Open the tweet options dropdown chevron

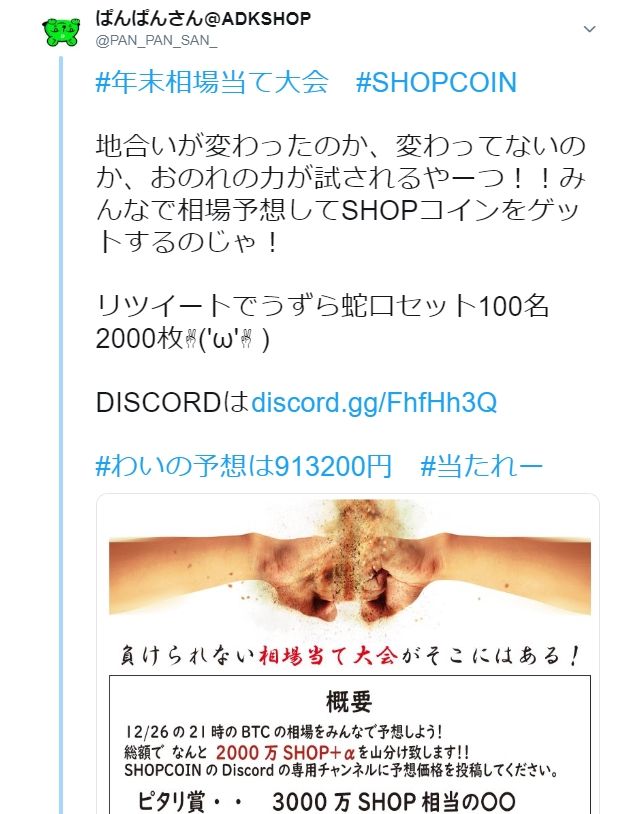590,30
